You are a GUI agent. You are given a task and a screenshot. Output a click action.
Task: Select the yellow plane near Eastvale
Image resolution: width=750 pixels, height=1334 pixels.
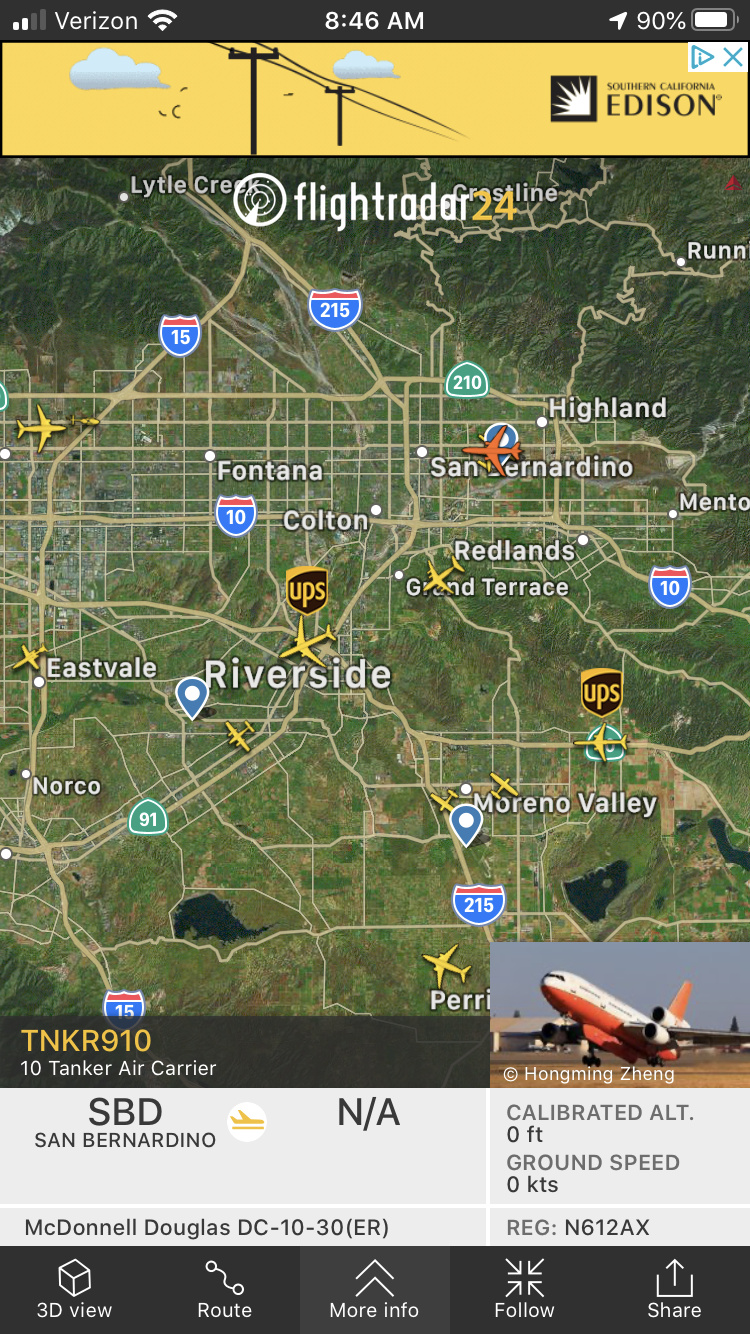[29, 657]
